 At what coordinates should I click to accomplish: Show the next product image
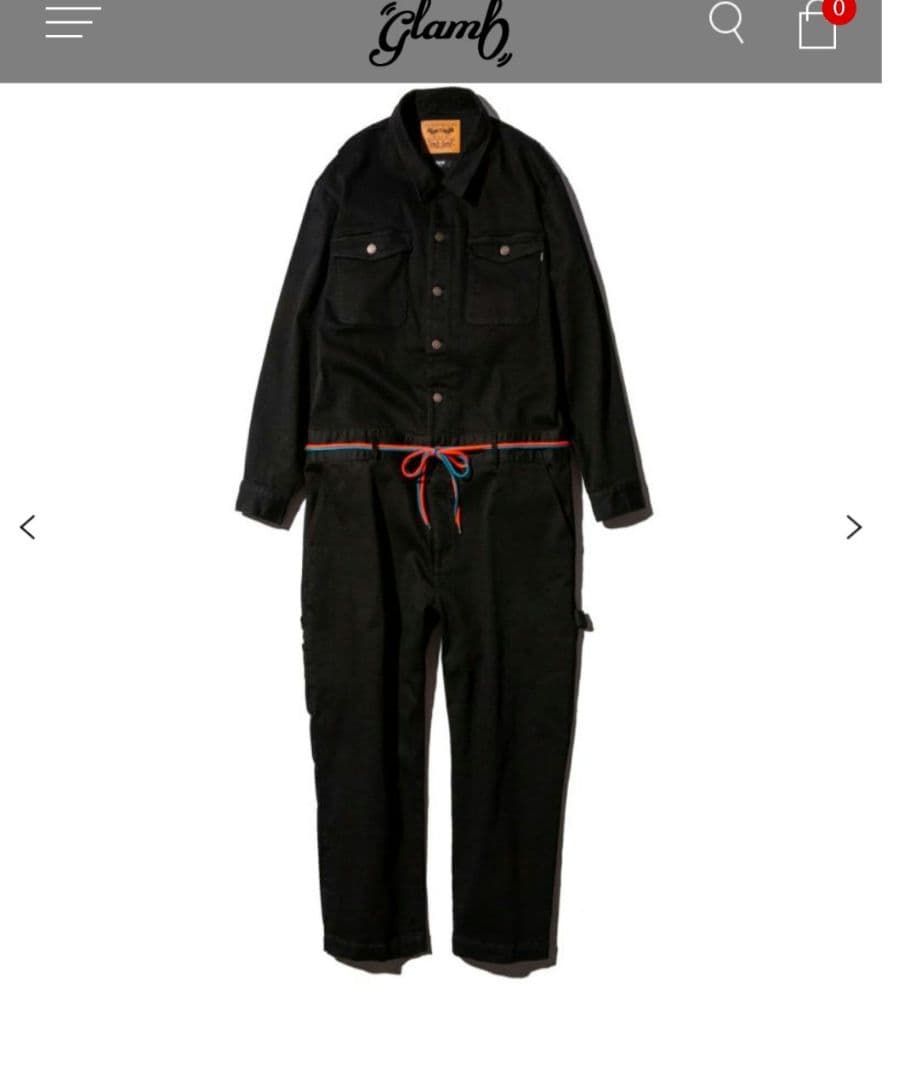pos(853,527)
